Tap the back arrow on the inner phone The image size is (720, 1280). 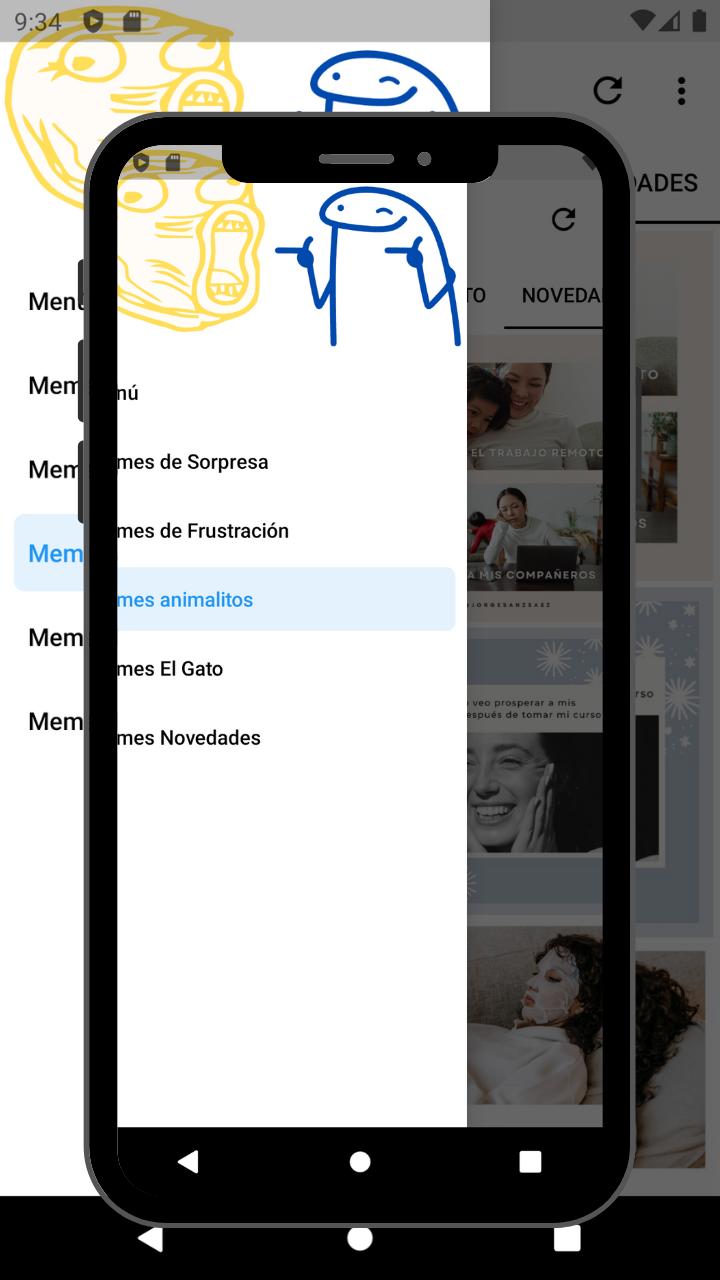[x=189, y=1162]
